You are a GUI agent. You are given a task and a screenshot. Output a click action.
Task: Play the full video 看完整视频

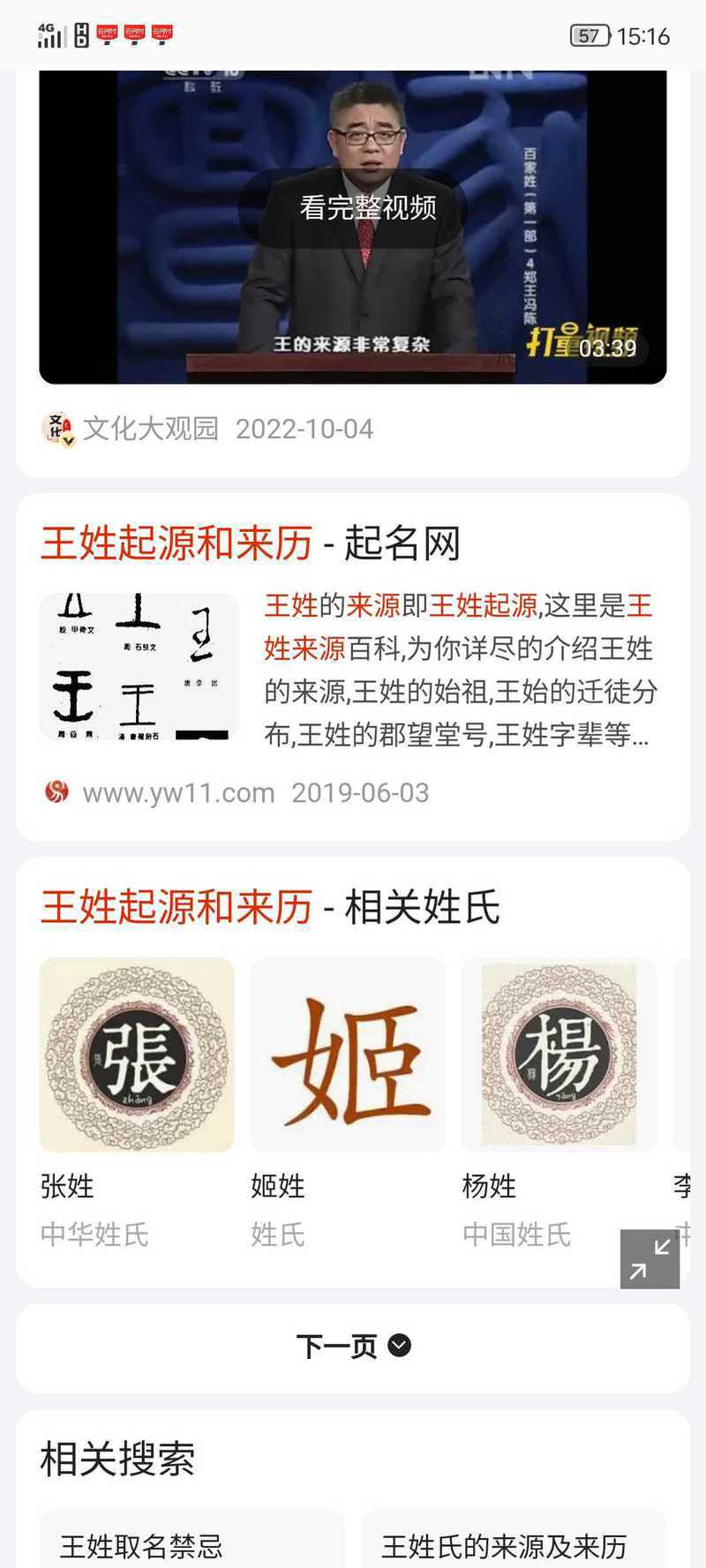coord(367,208)
